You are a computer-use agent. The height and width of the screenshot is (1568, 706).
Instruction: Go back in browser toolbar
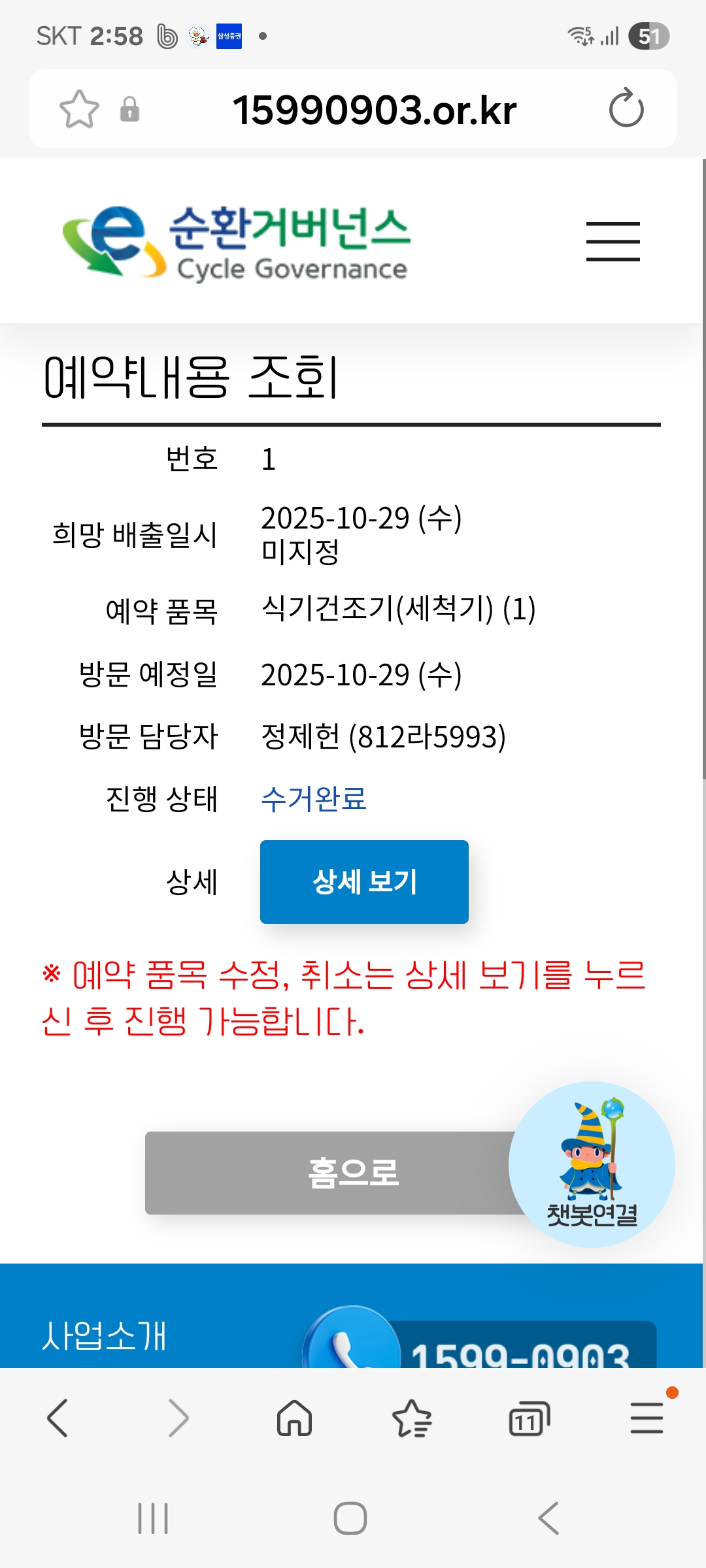(x=58, y=1418)
